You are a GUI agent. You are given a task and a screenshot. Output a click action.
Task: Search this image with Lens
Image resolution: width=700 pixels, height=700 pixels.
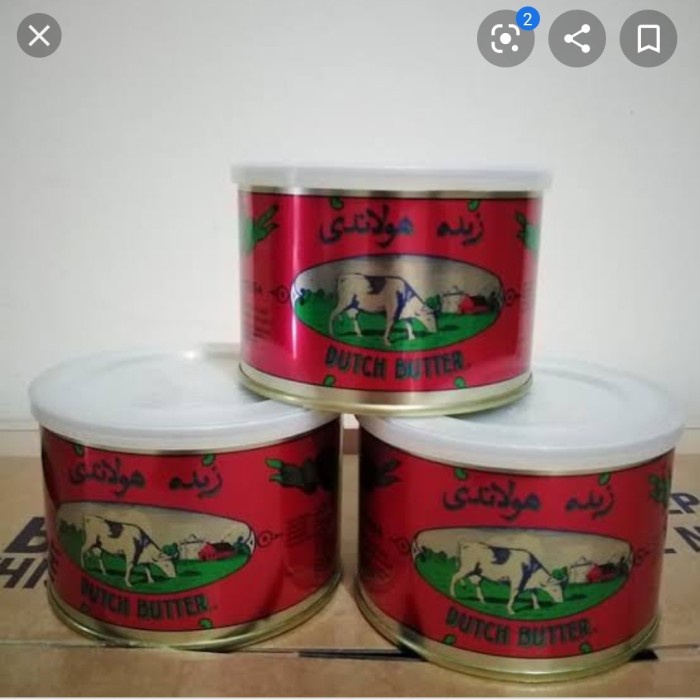coord(504,39)
